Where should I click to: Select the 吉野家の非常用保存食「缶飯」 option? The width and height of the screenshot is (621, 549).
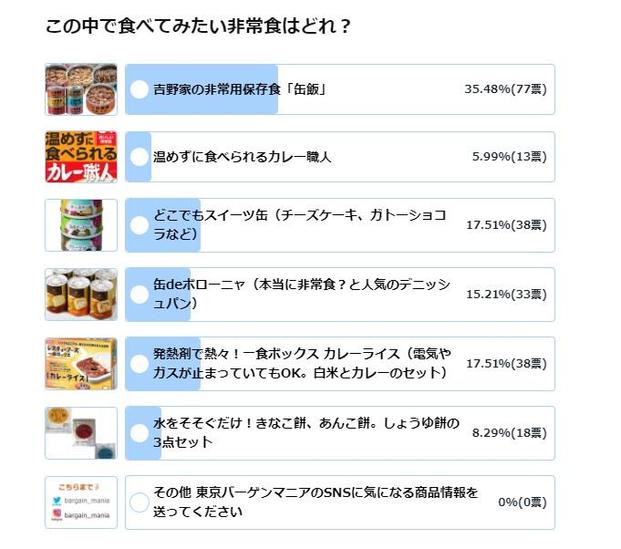pos(139,90)
